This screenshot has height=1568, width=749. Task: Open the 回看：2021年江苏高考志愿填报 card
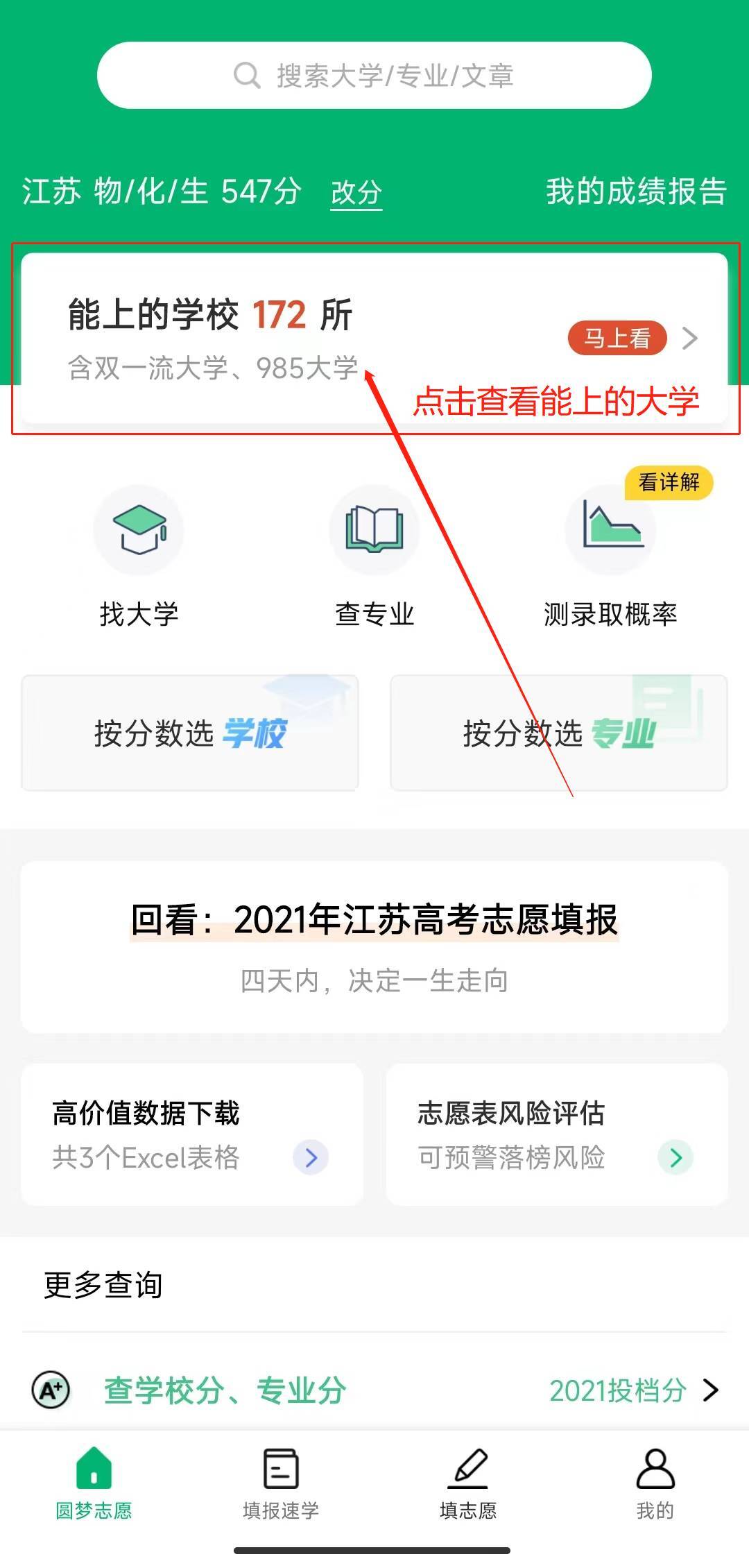click(374, 946)
